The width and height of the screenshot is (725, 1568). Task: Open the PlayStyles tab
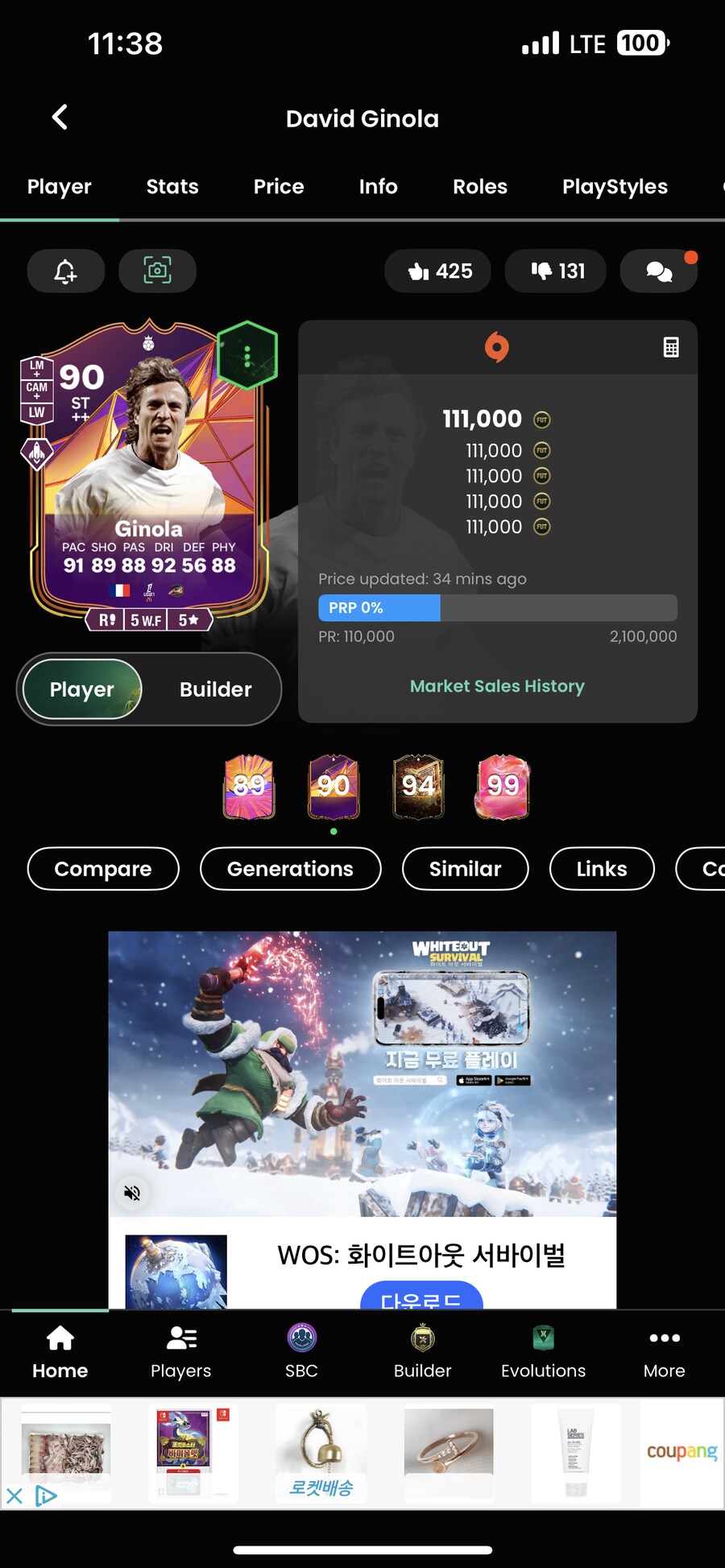(615, 187)
